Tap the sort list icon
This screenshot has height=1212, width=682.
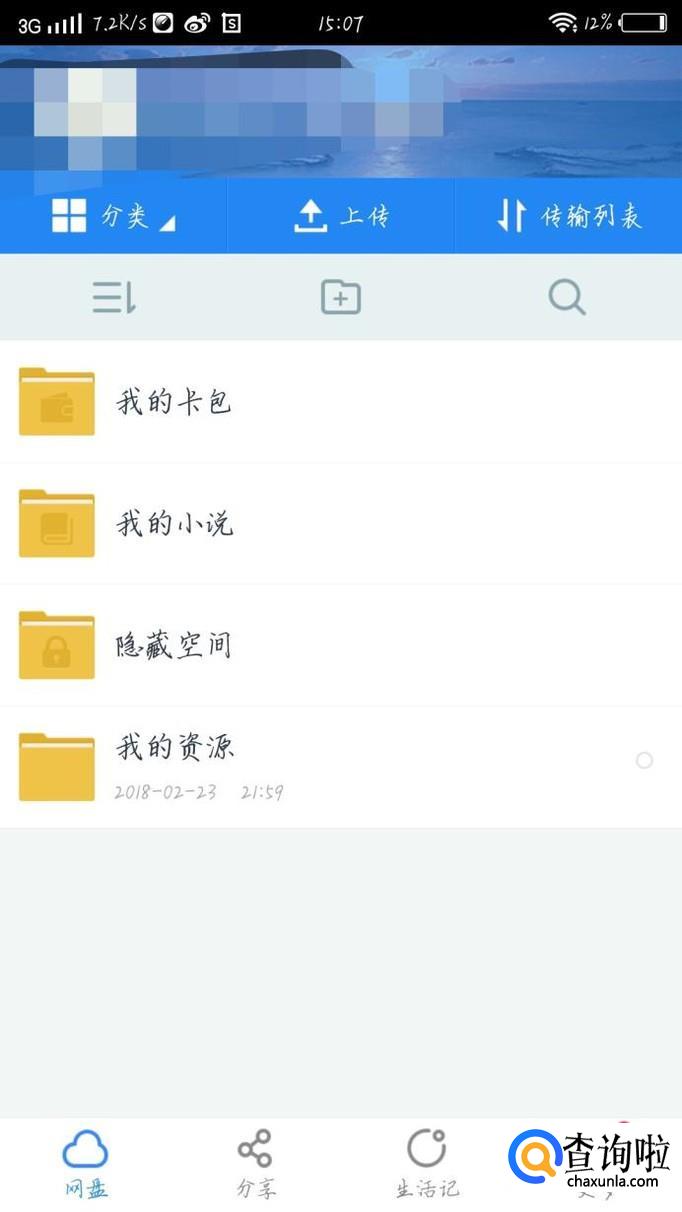[x=114, y=297]
